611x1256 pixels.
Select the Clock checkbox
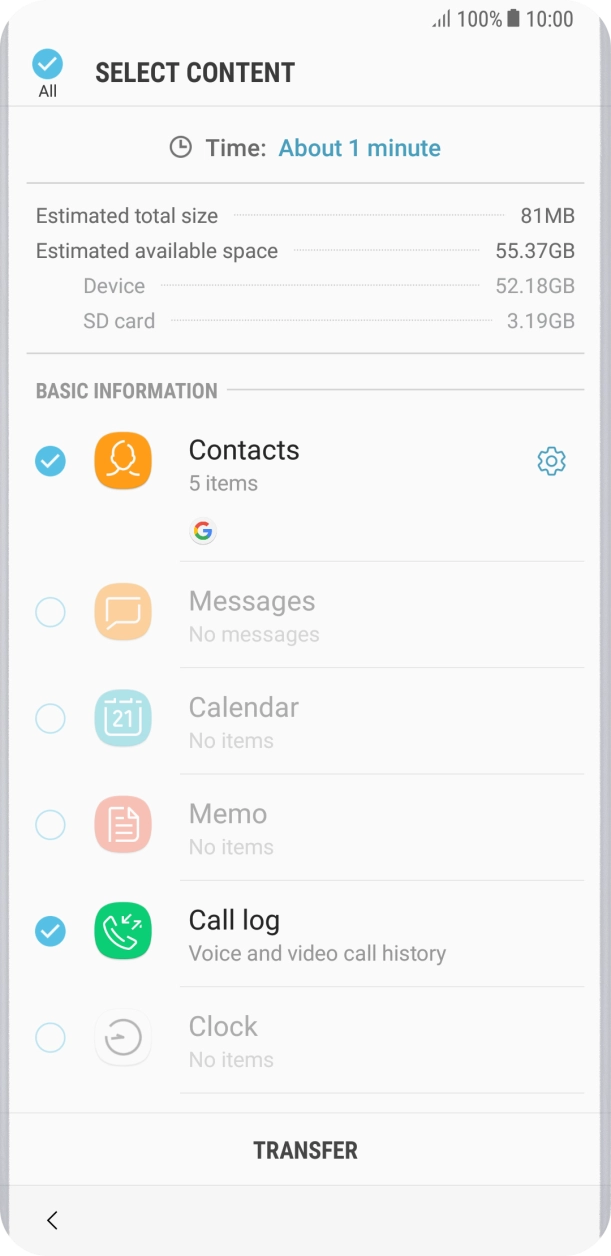[50, 1038]
